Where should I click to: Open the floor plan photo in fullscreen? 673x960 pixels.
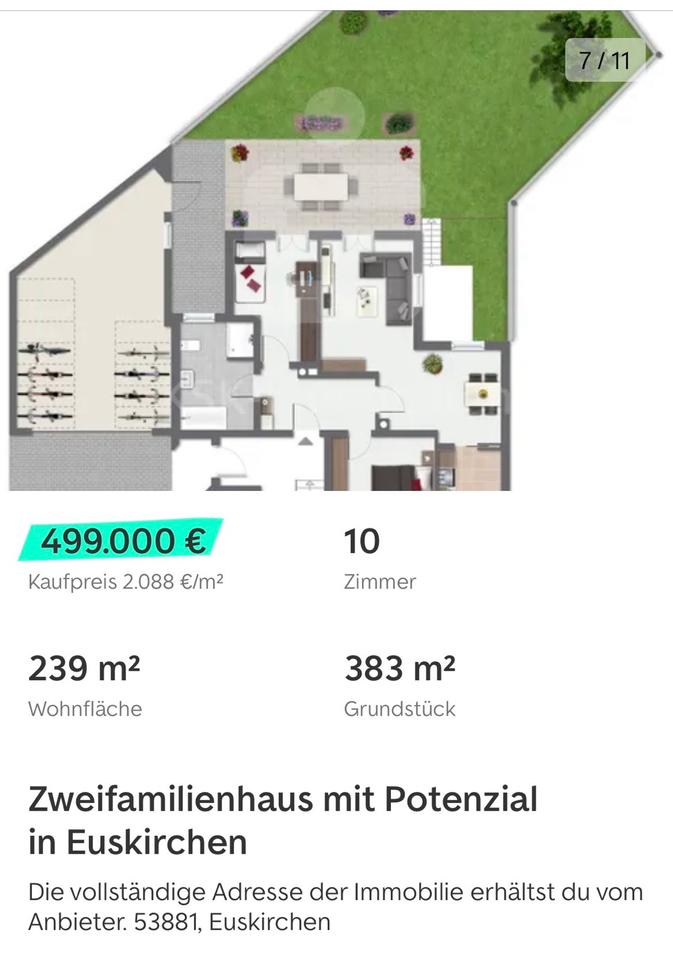(336, 250)
